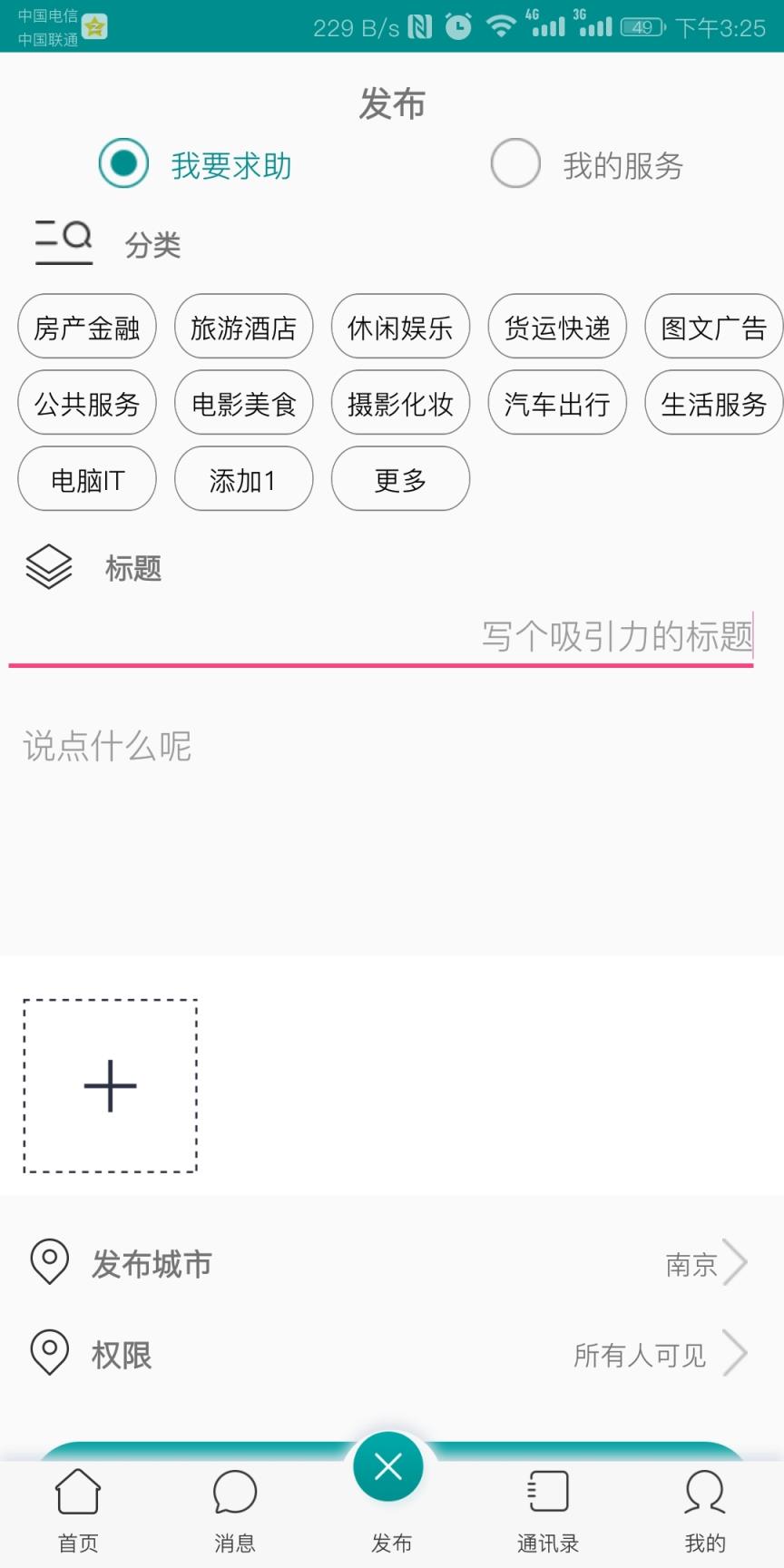Select the 我要求助 radio option
Screen dimensions: 784x1568
pyautogui.click(x=123, y=164)
